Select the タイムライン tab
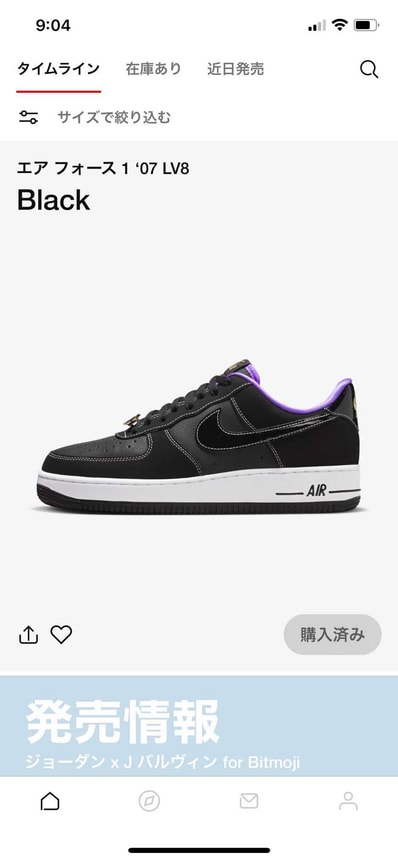This screenshot has height=861, width=398. click(x=58, y=69)
